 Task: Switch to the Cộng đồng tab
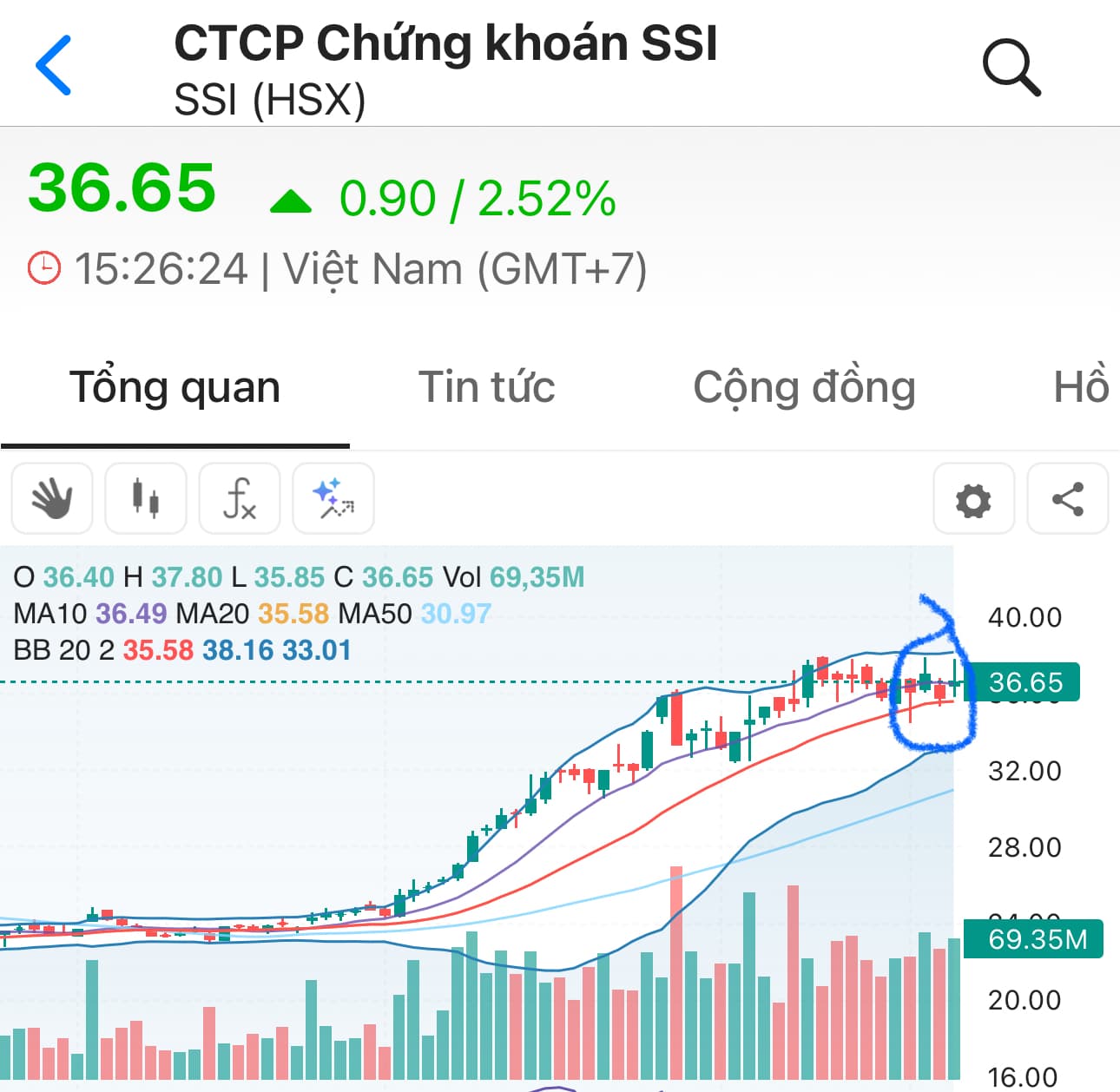click(x=804, y=387)
